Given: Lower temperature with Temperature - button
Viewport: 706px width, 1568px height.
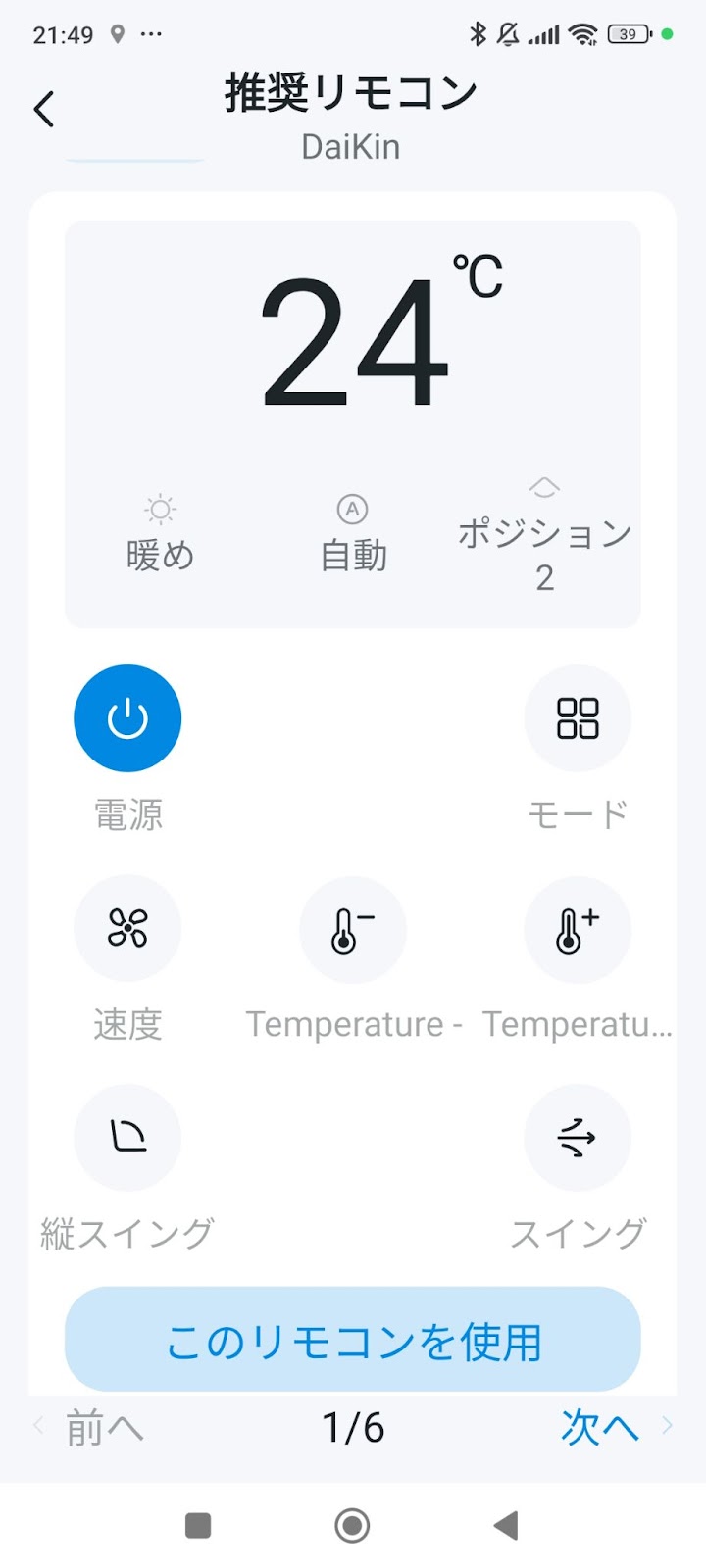Looking at the screenshot, I should coord(353,929).
